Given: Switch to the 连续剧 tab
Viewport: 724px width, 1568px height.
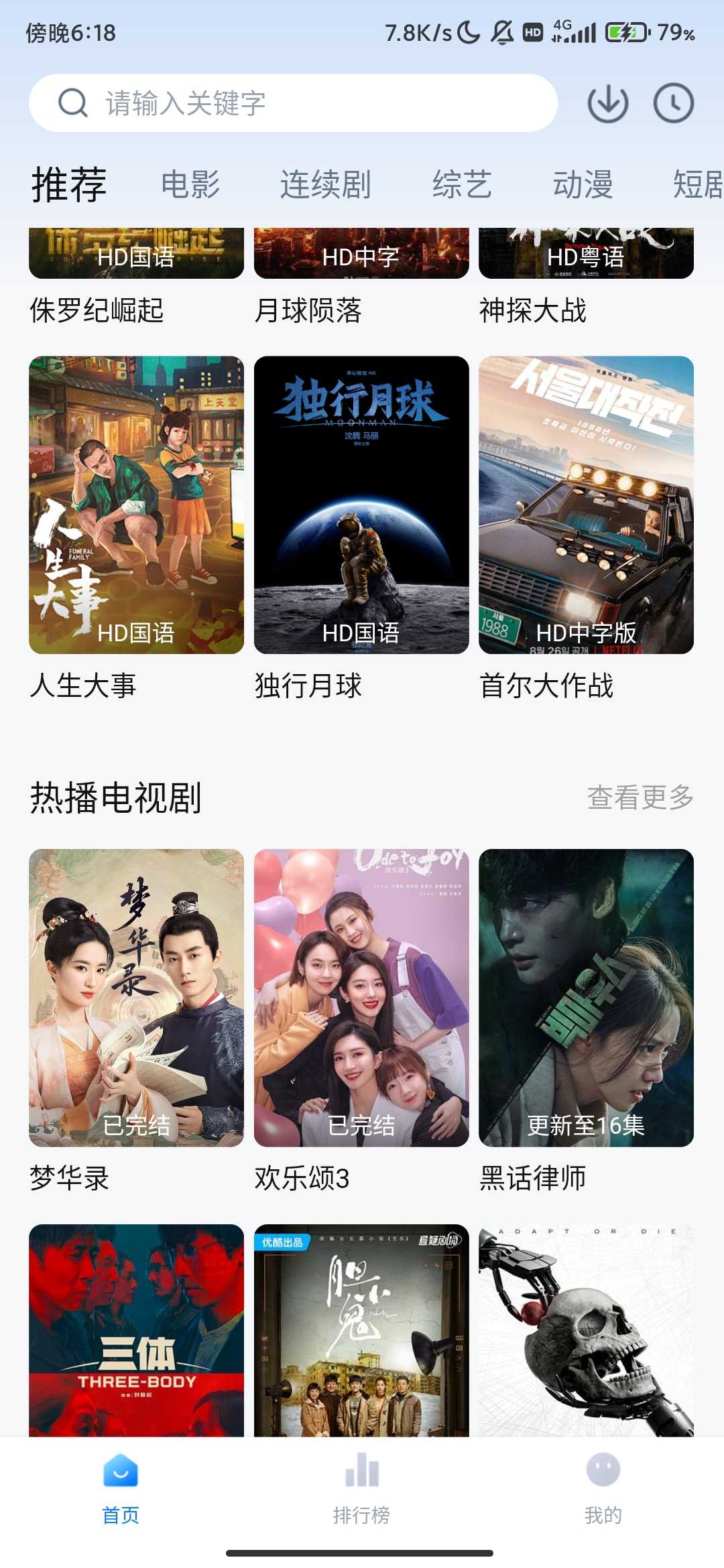Looking at the screenshot, I should (x=326, y=186).
